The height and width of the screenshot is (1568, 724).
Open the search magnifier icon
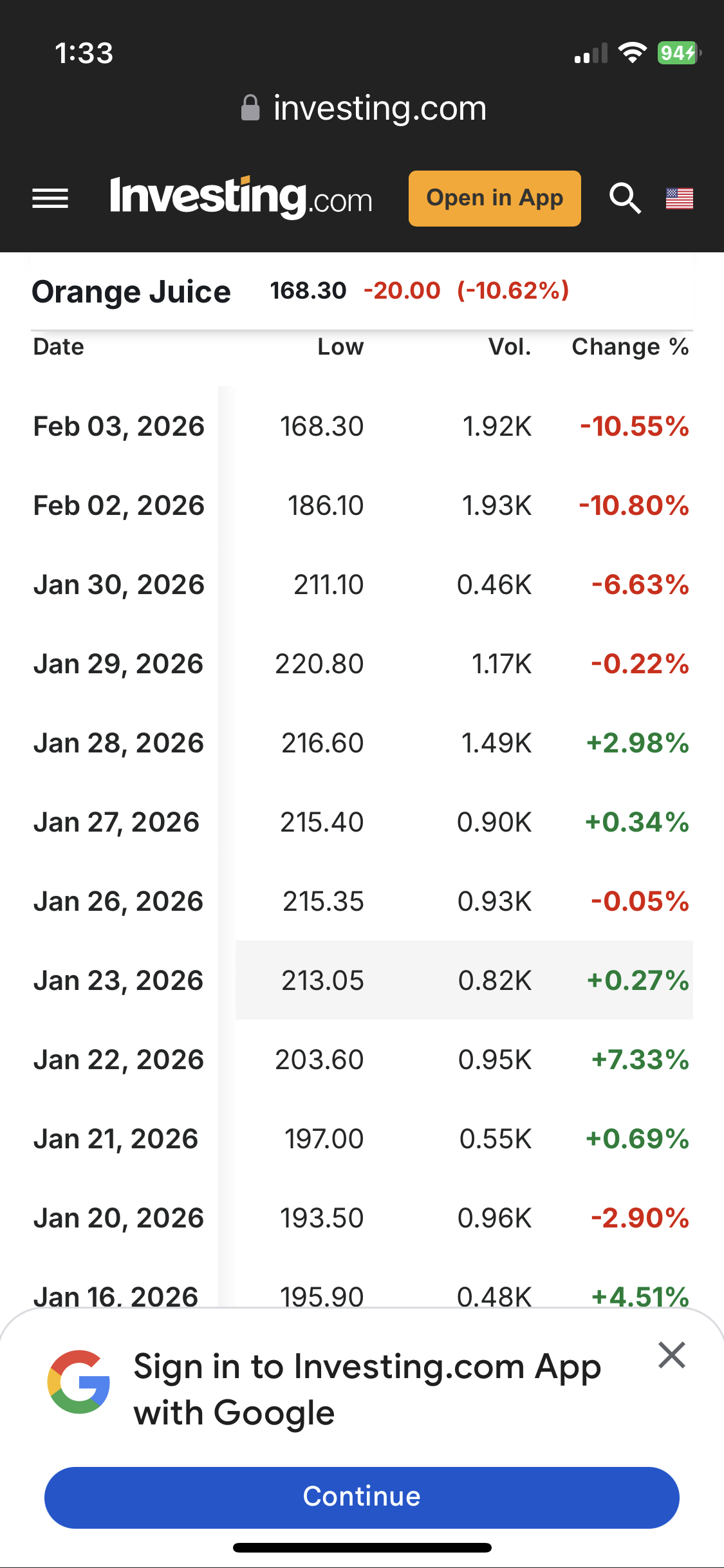coord(625,198)
